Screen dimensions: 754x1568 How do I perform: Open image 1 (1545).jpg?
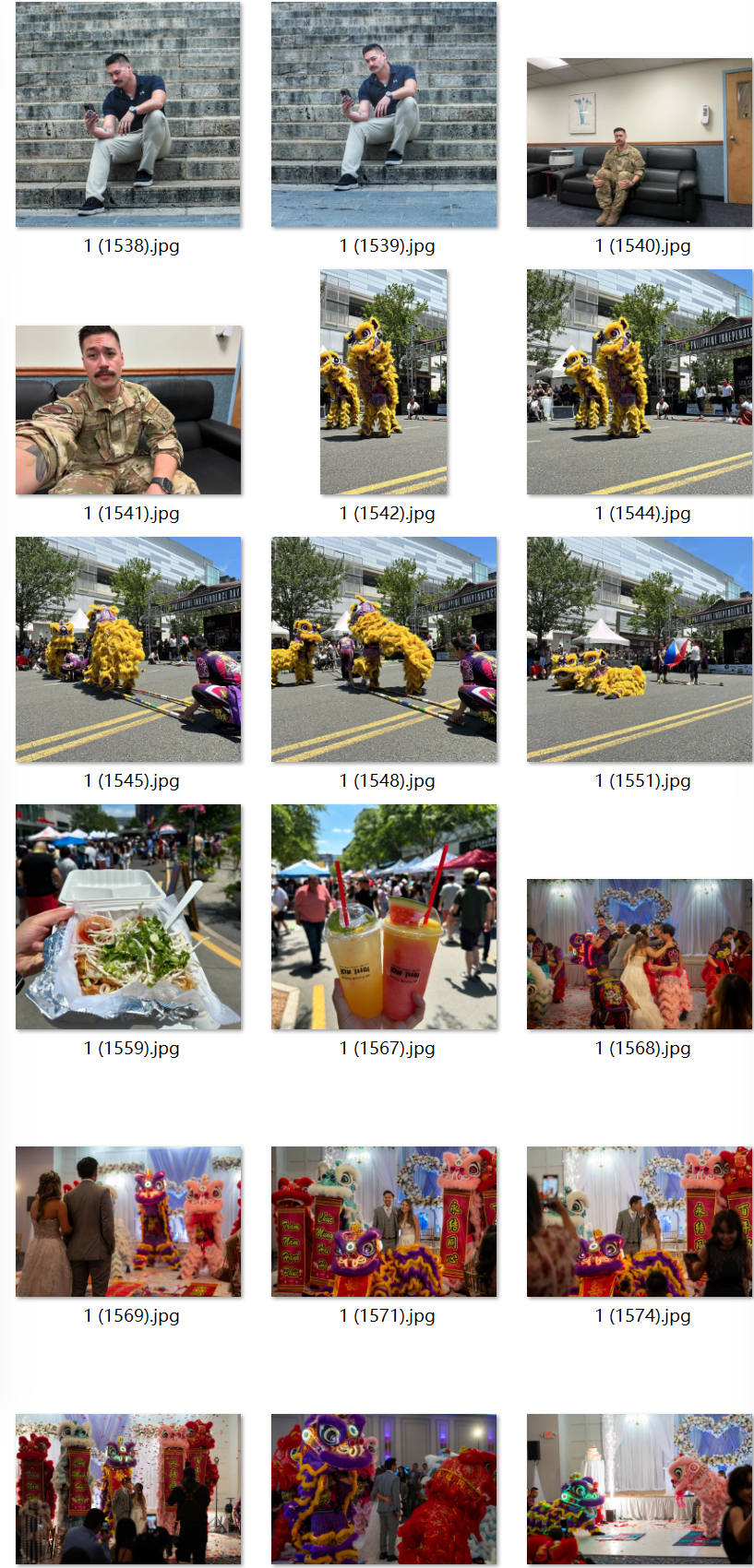[128, 649]
